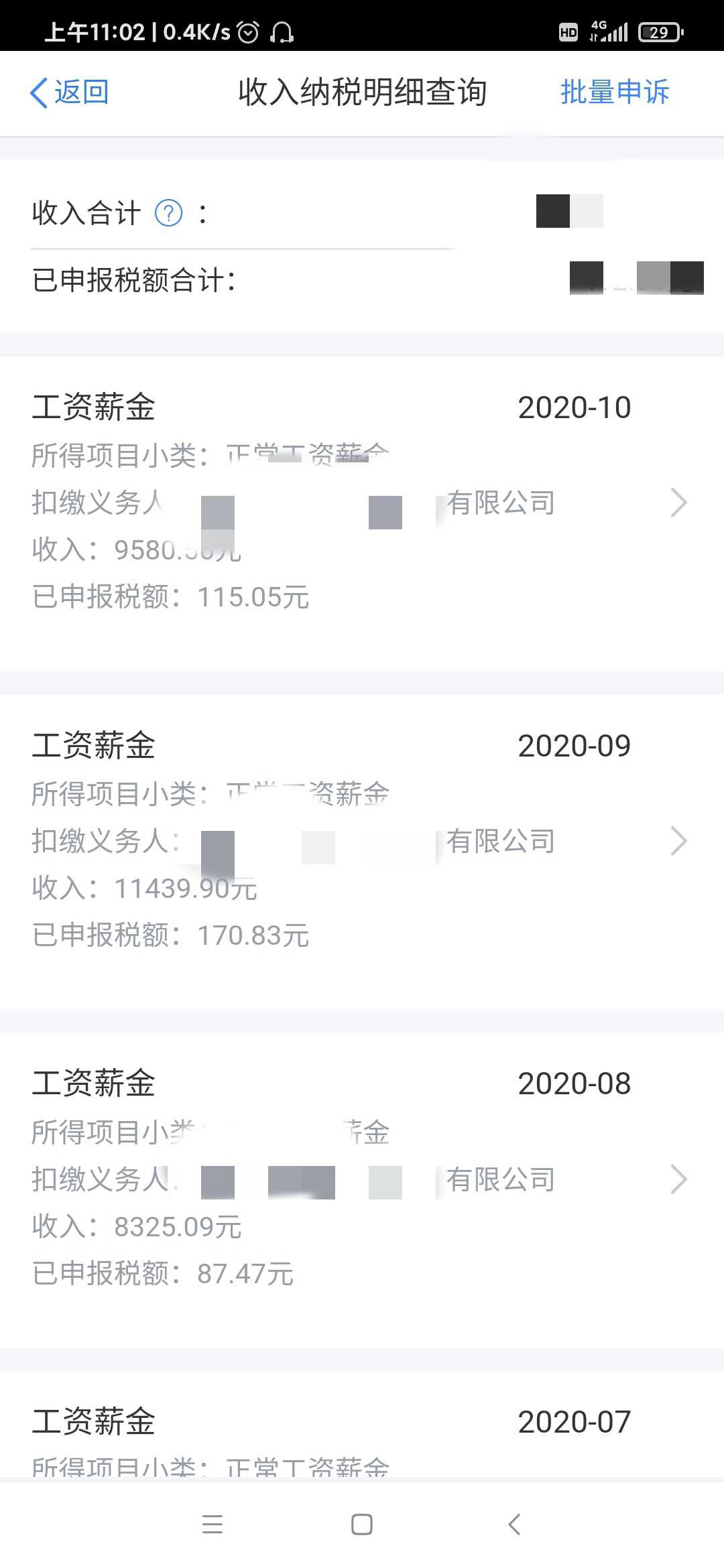Open 批量申诉 batch appeal
The image size is (724, 1568).
[x=615, y=92]
